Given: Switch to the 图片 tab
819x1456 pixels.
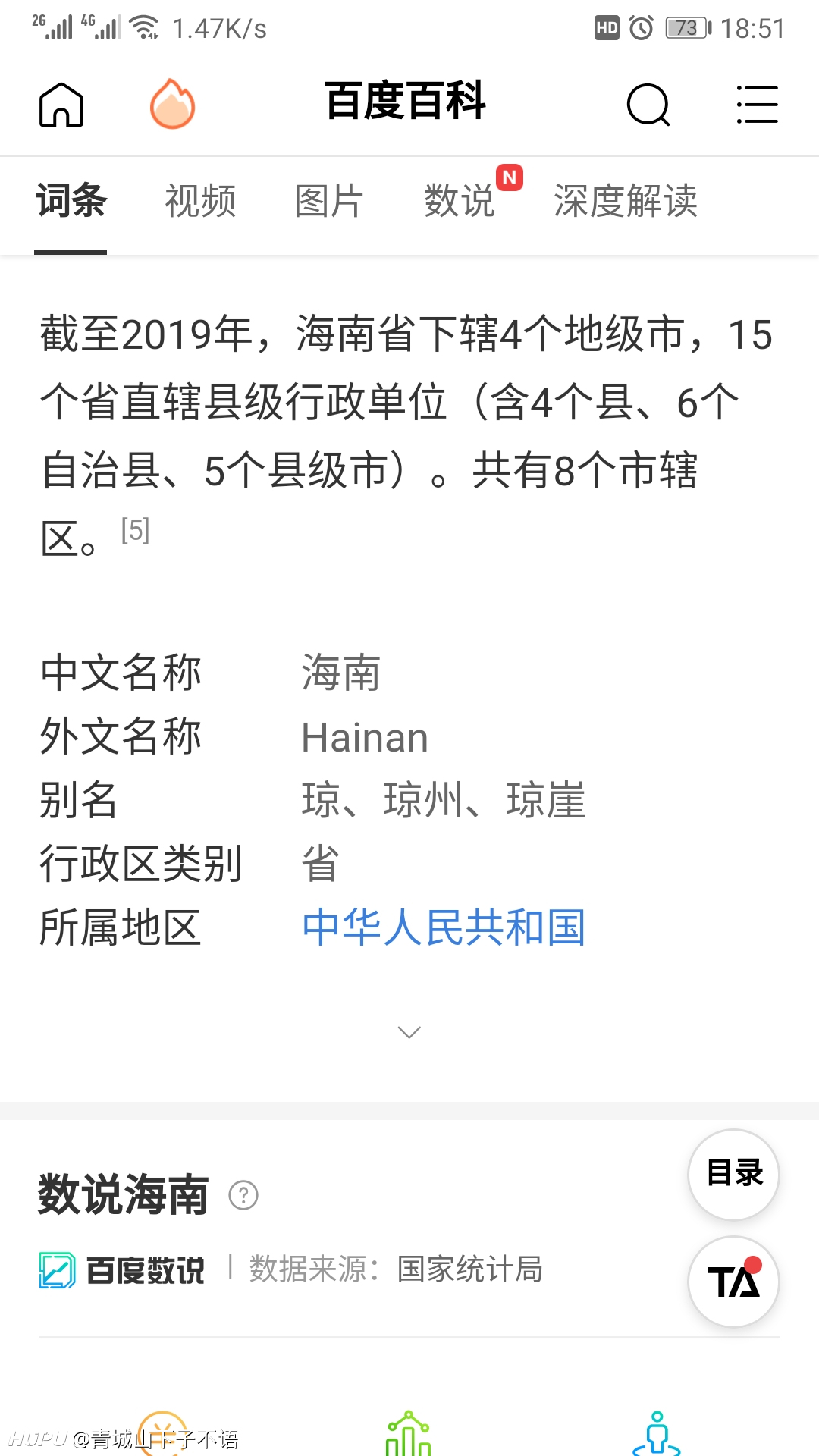Looking at the screenshot, I should click(x=329, y=201).
